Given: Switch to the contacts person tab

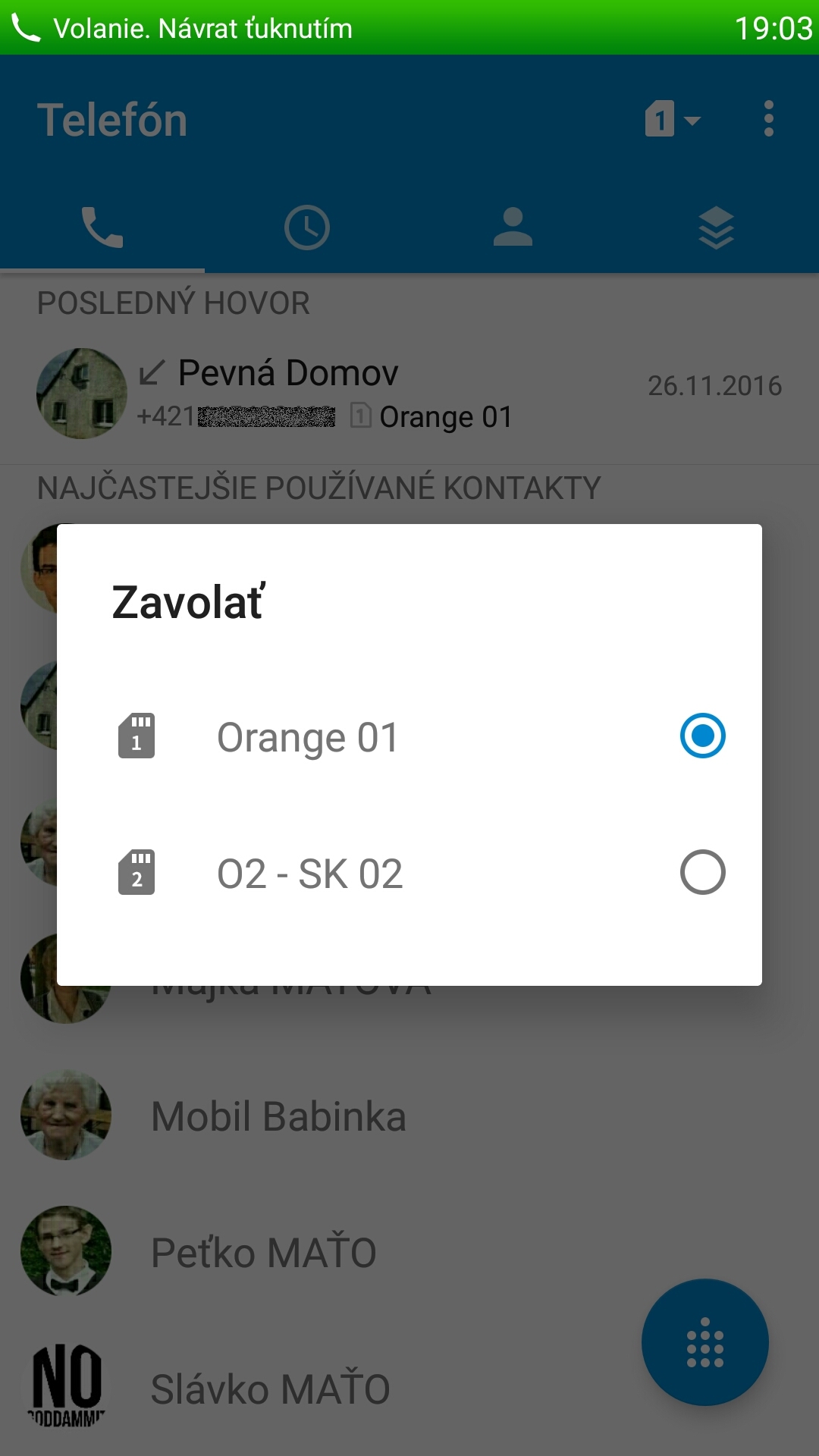Looking at the screenshot, I should tap(513, 227).
